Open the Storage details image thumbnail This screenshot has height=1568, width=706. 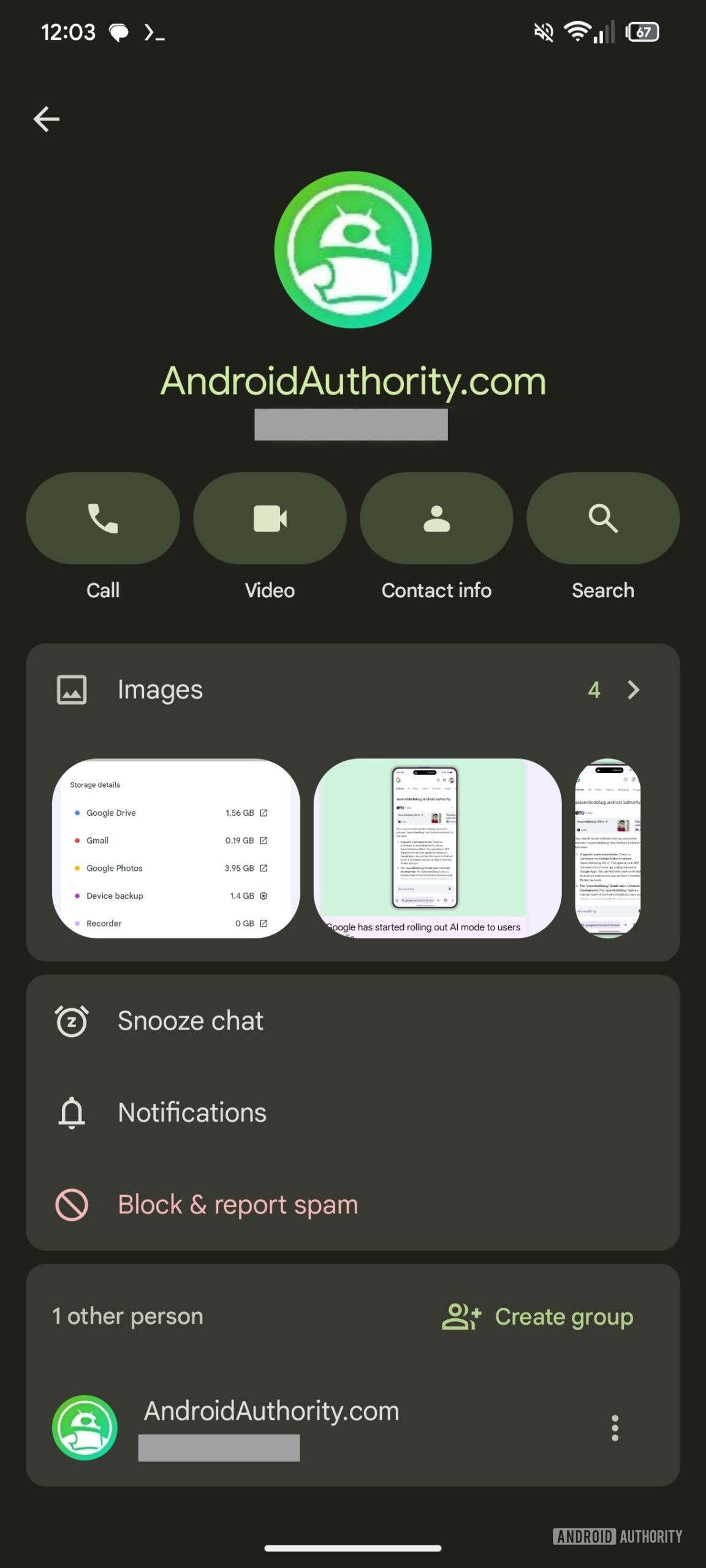tap(176, 848)
